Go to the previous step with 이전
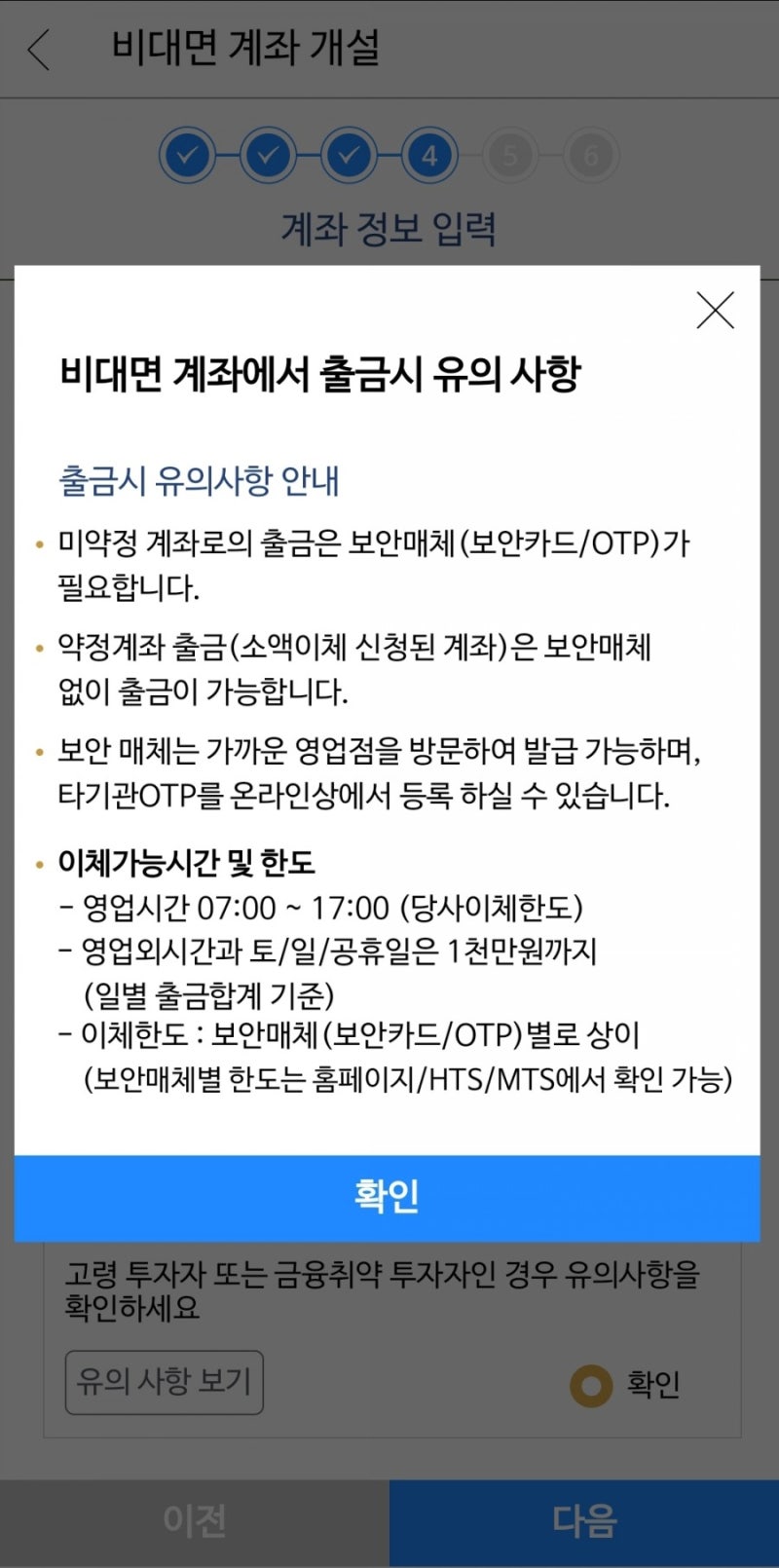779x1568 pixels. [195, 1522]
